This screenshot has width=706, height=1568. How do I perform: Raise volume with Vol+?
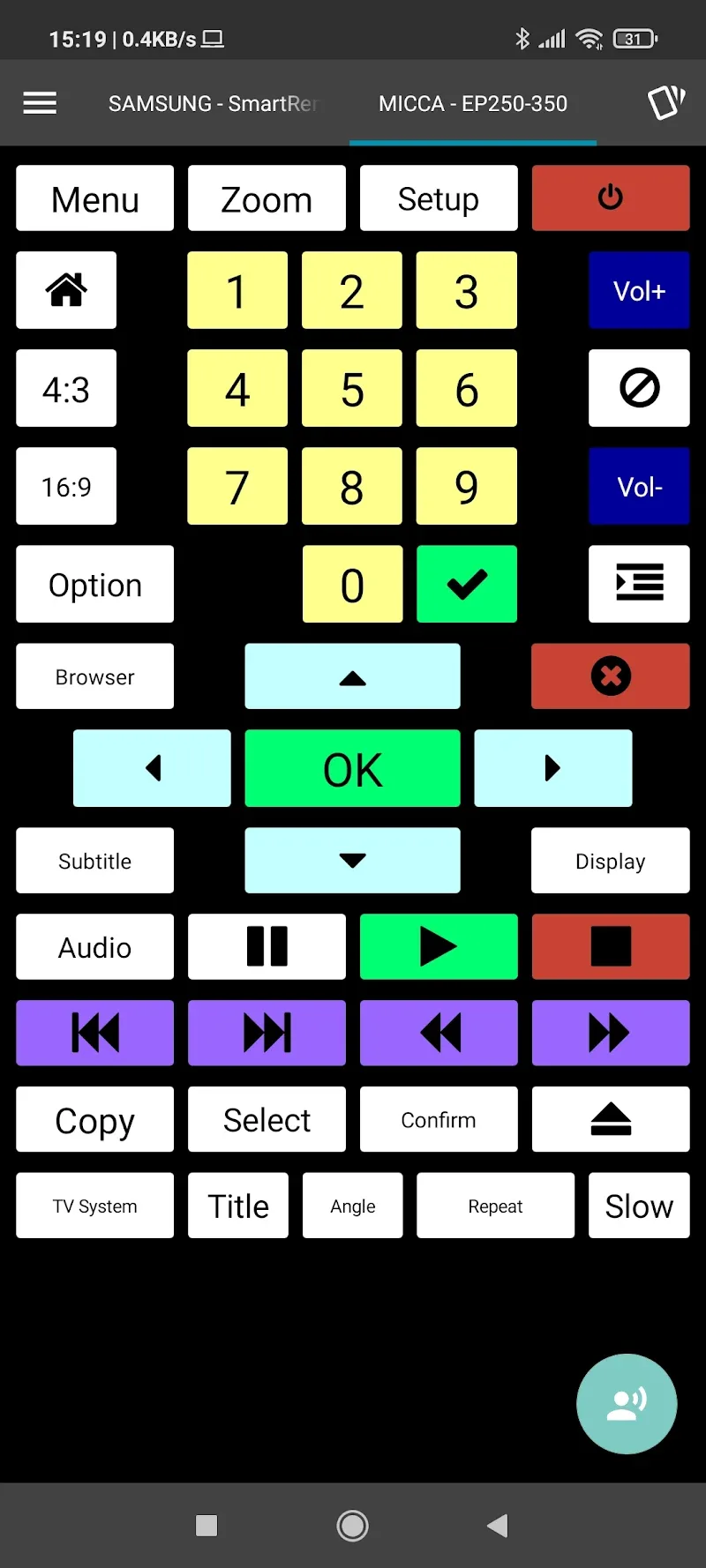639,290
